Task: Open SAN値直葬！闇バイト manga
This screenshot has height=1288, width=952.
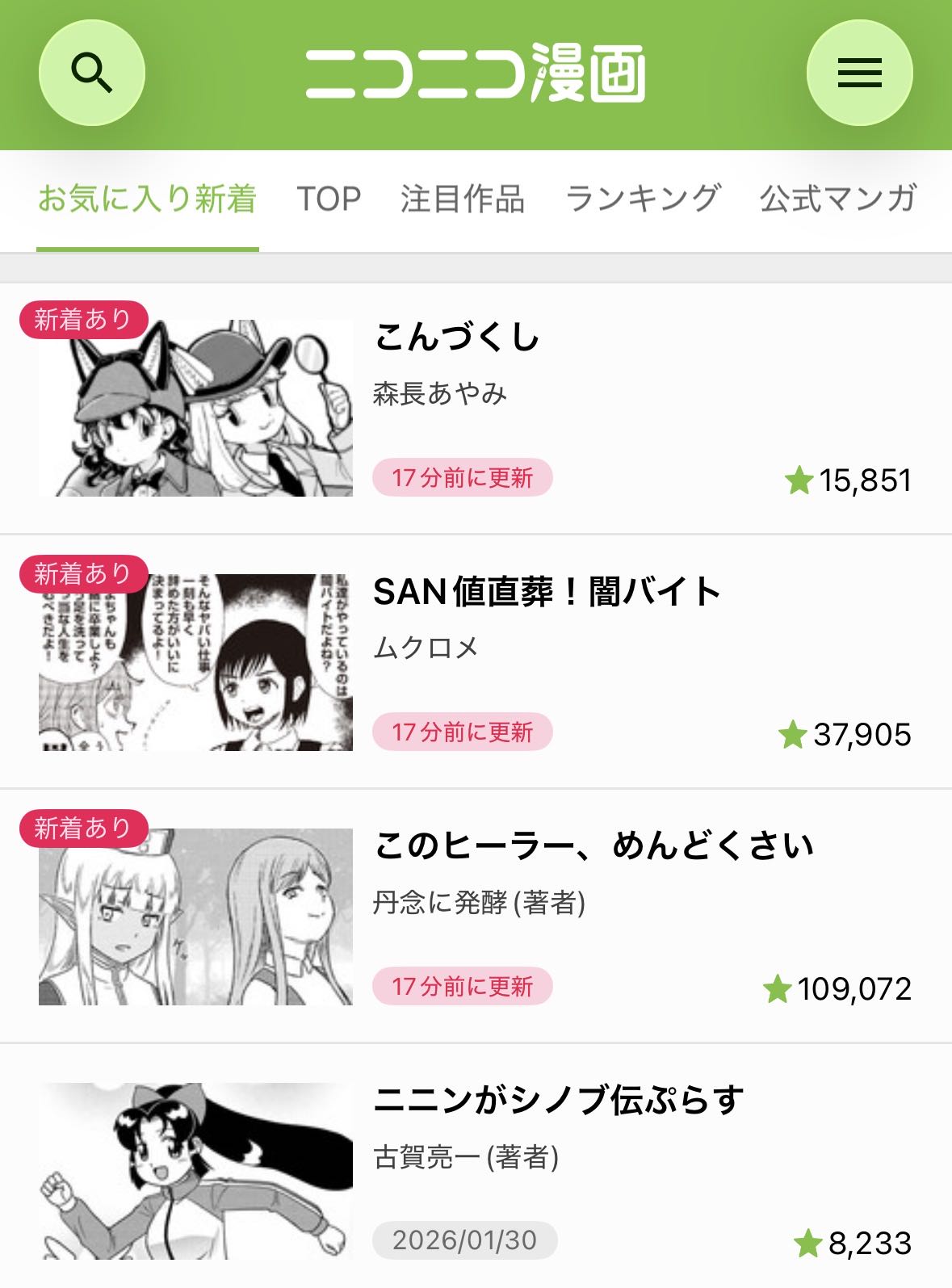Action: click(547, 591)
